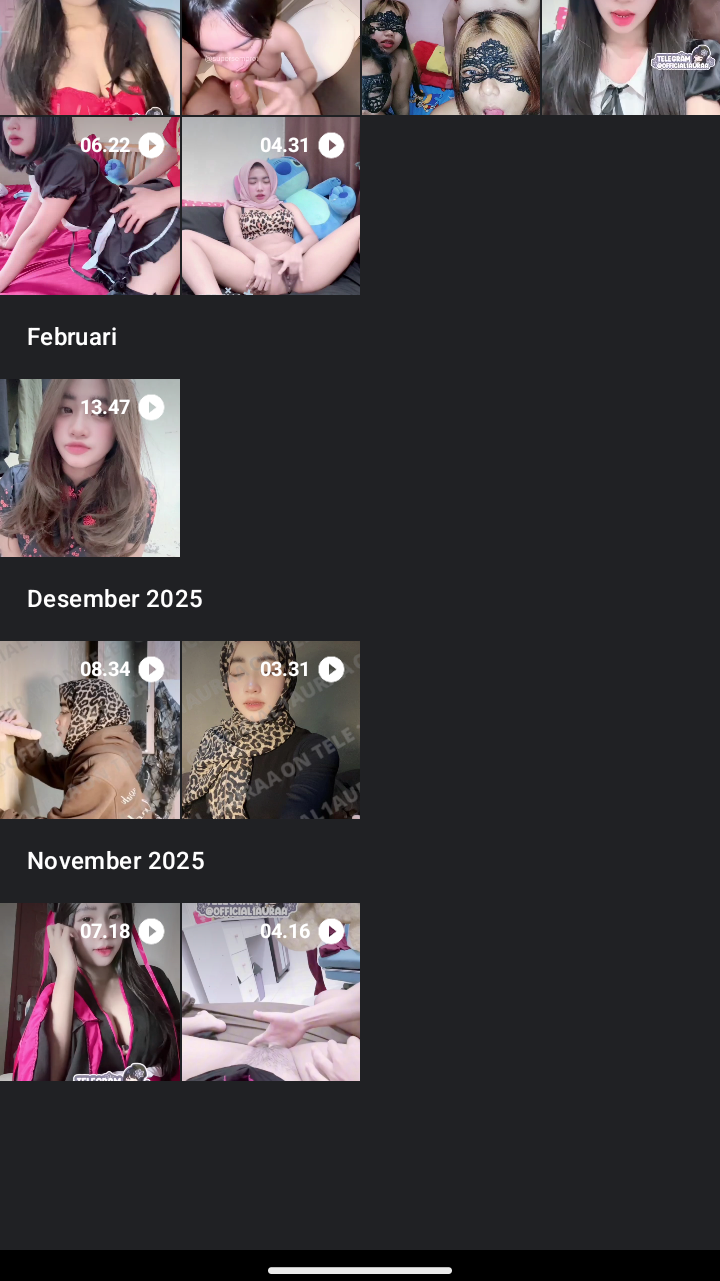Play the video lasting 04.31

click(270, 205)
